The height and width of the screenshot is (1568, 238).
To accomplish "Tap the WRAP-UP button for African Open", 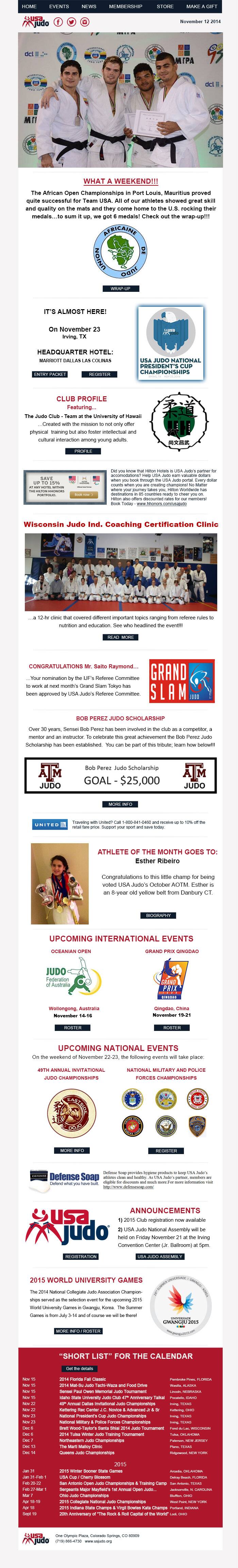I will tap(120, 288).
